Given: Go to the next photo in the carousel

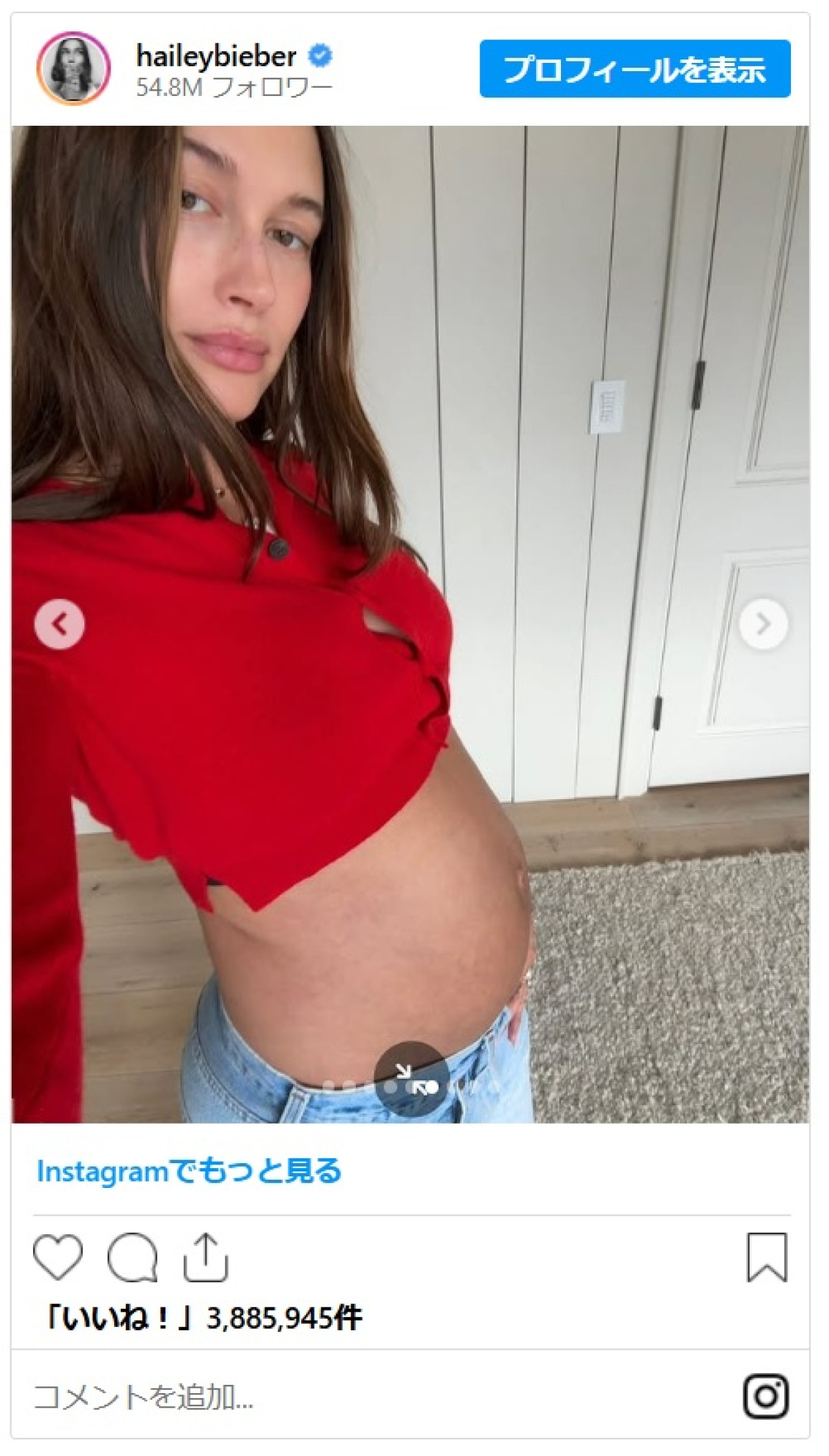Looking at the screenshot, I should pos(763,624).
